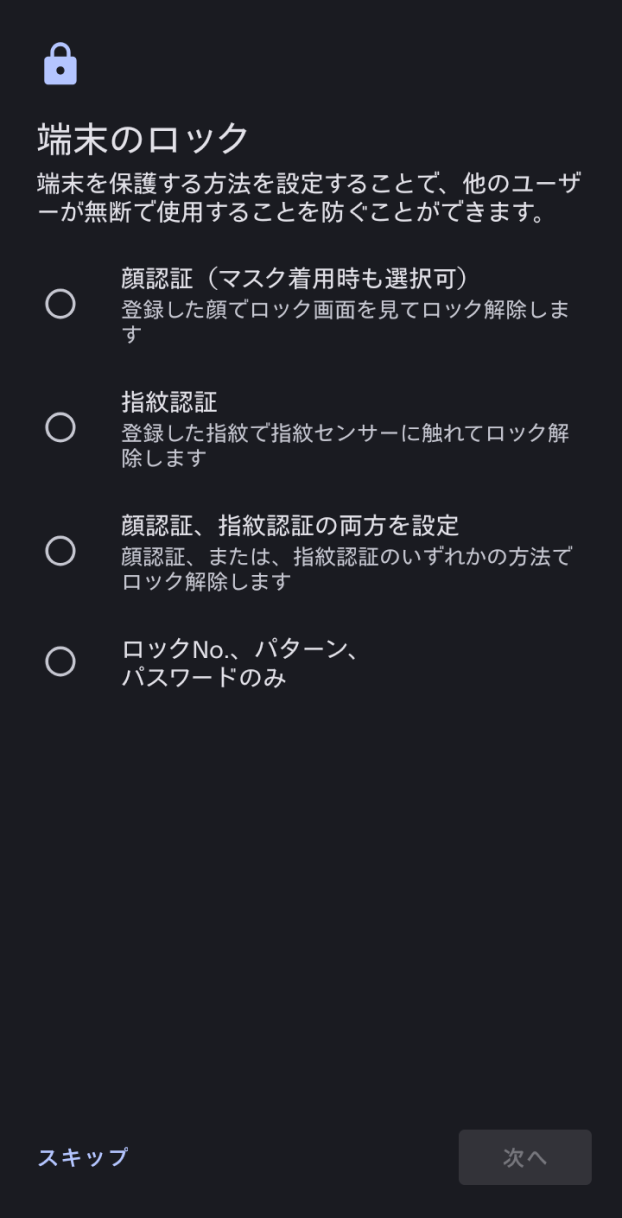Tap スキップ to skip lock setup
This screenshot has width=622, height=1218.
[x=83, y=1157]
